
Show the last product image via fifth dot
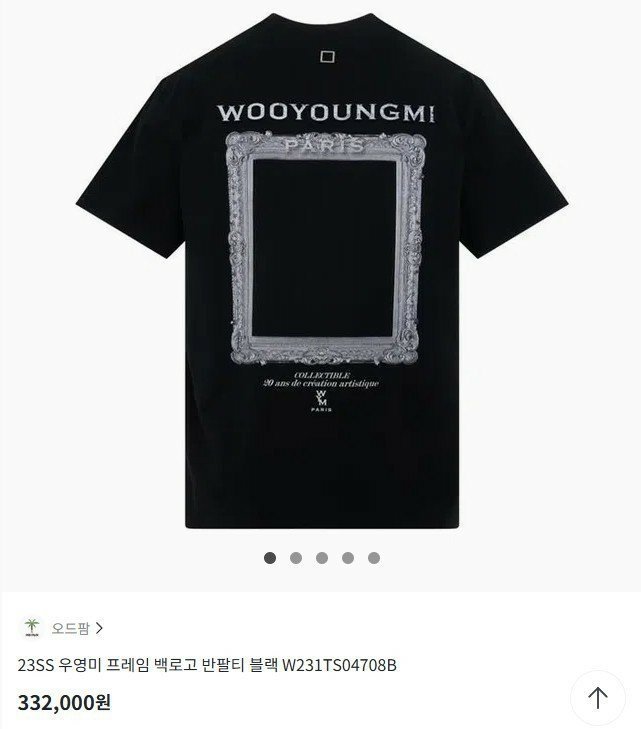(374, 558)
